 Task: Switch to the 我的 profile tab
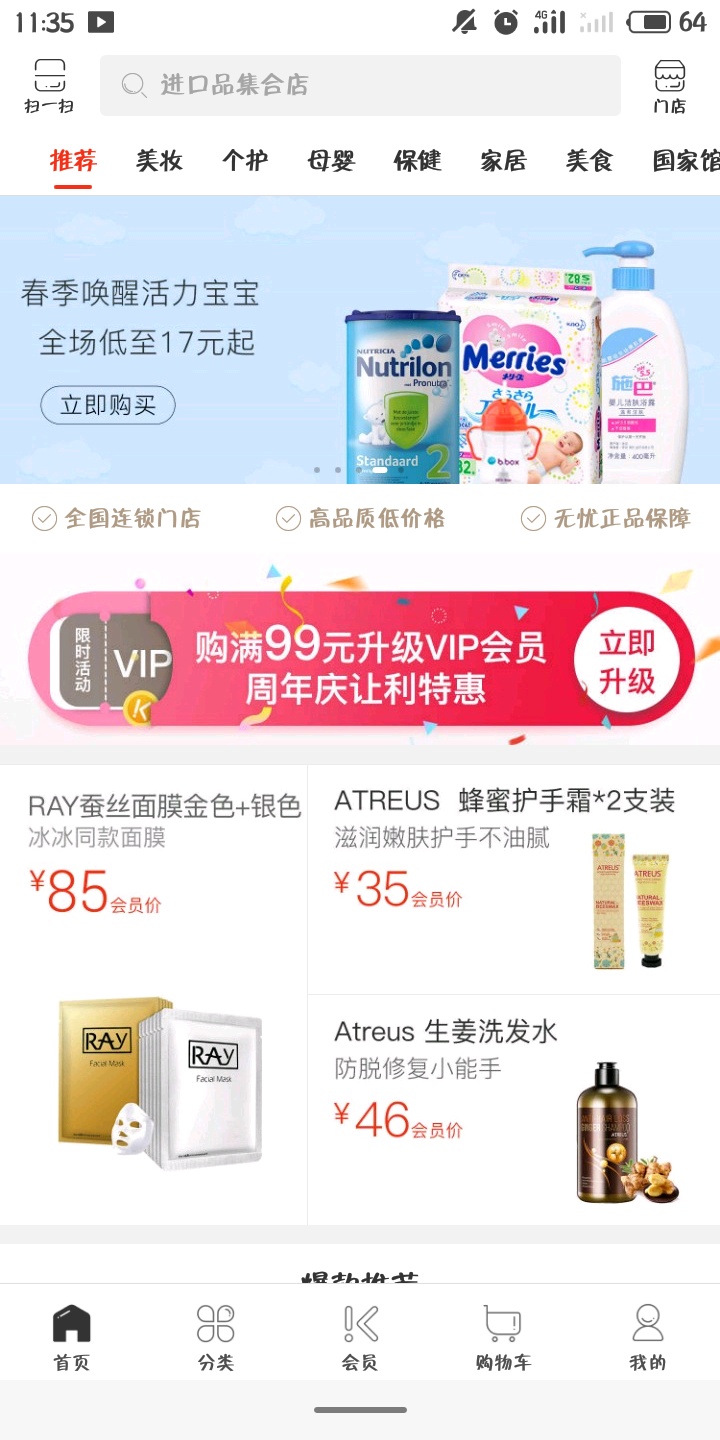647,1336
